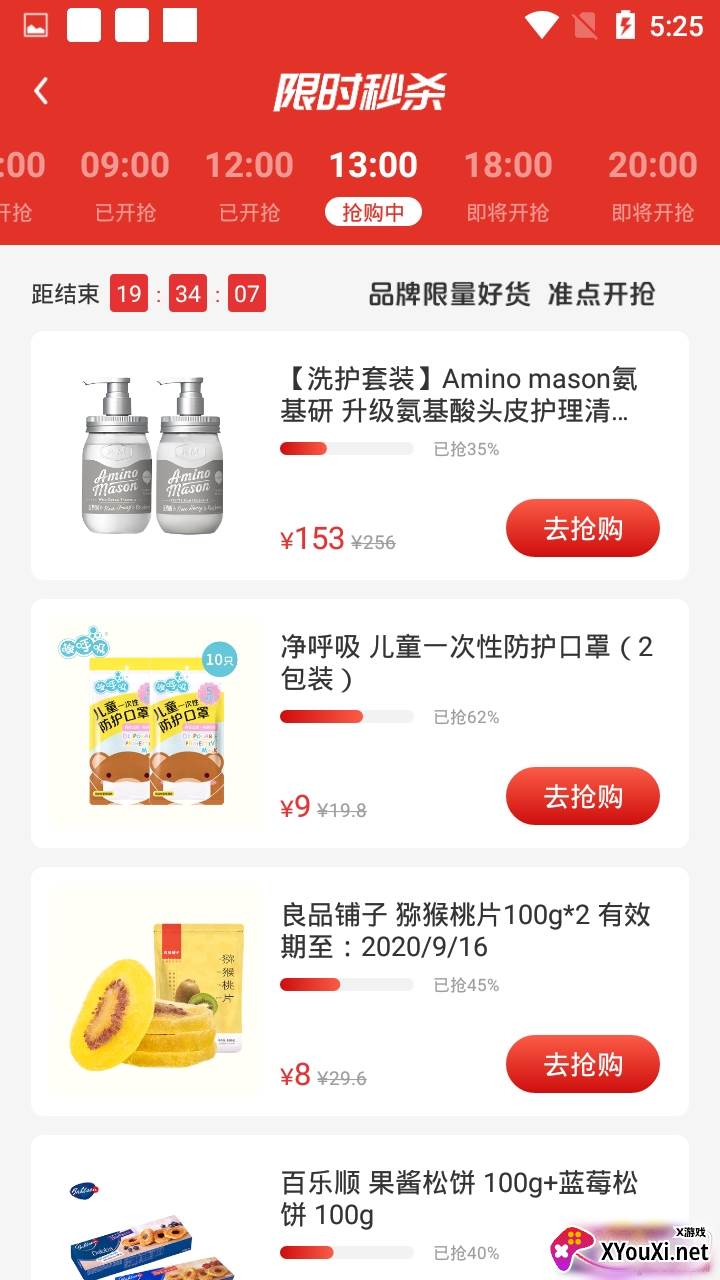The width and height of the screenshot is (720, 1280).
Task: Tap 去抢购 for 良品铺子 猕猴桃片
Action: click(582, 1064)
